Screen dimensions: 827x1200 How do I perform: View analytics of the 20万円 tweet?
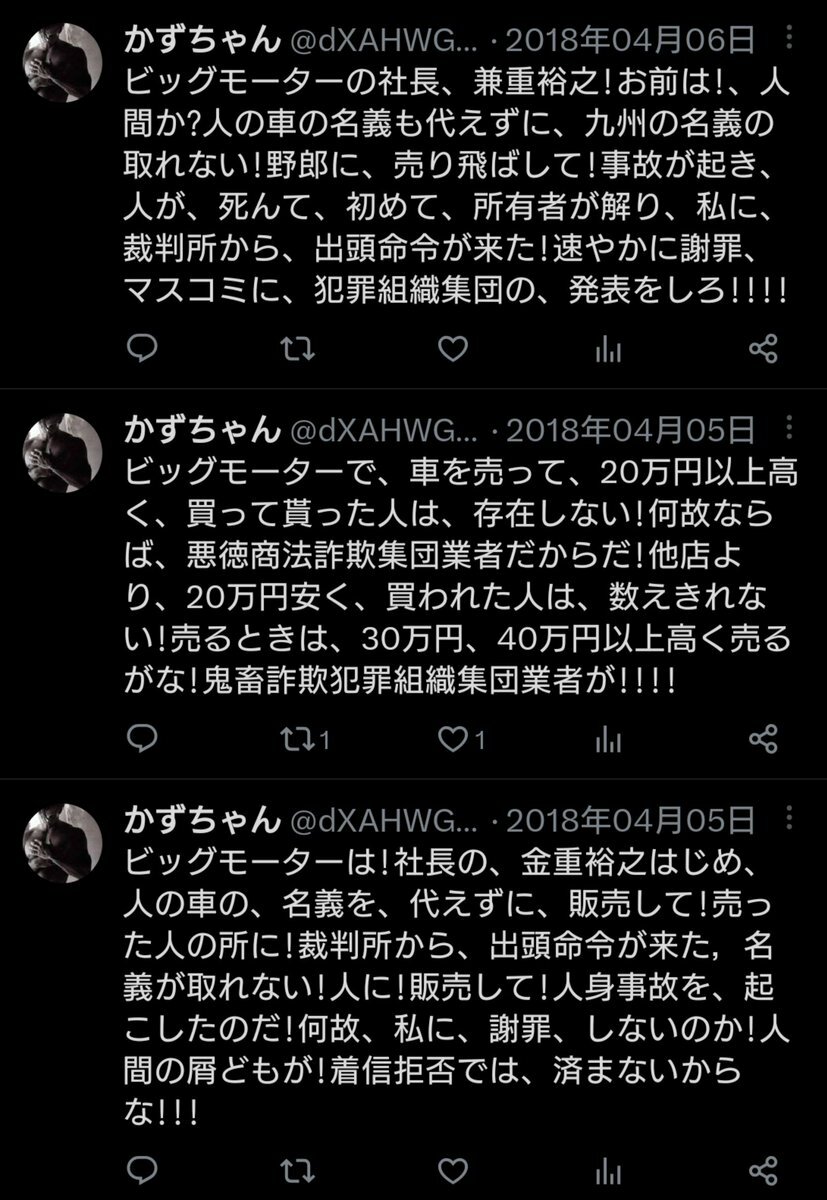click(608, 738)
